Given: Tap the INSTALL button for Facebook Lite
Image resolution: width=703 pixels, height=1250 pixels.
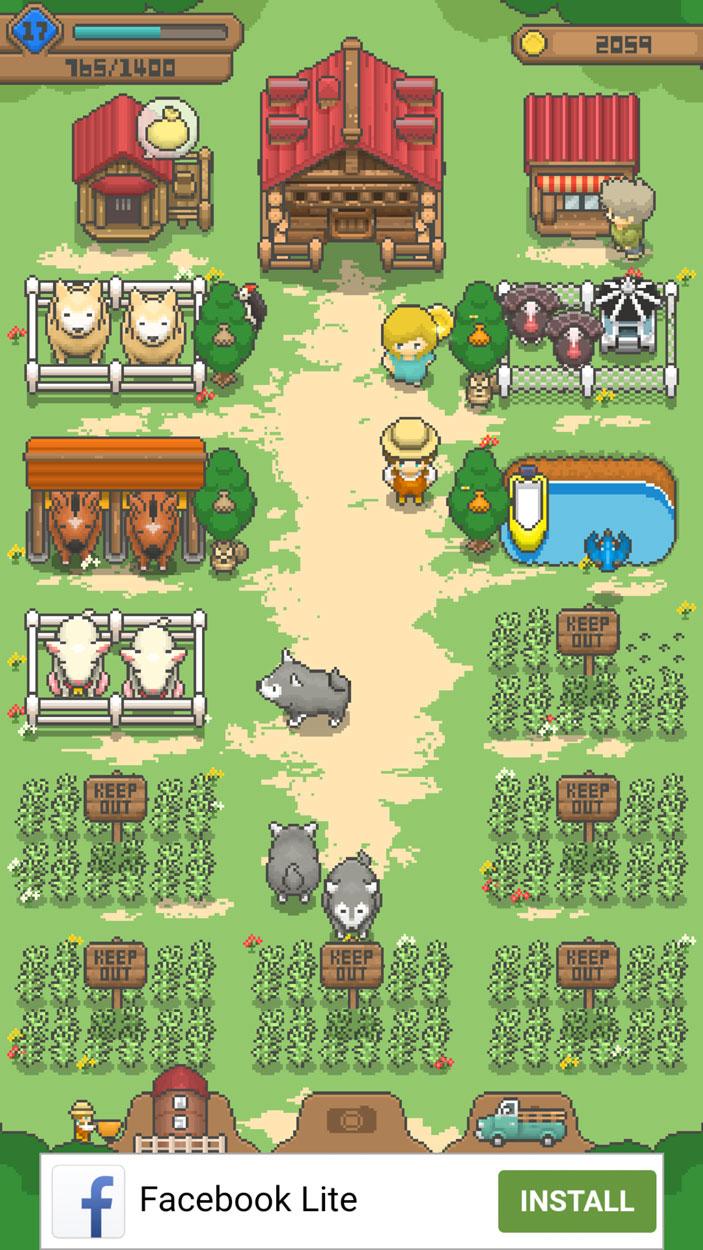Looking at the screenshot, I should [x=577, y=1200].
